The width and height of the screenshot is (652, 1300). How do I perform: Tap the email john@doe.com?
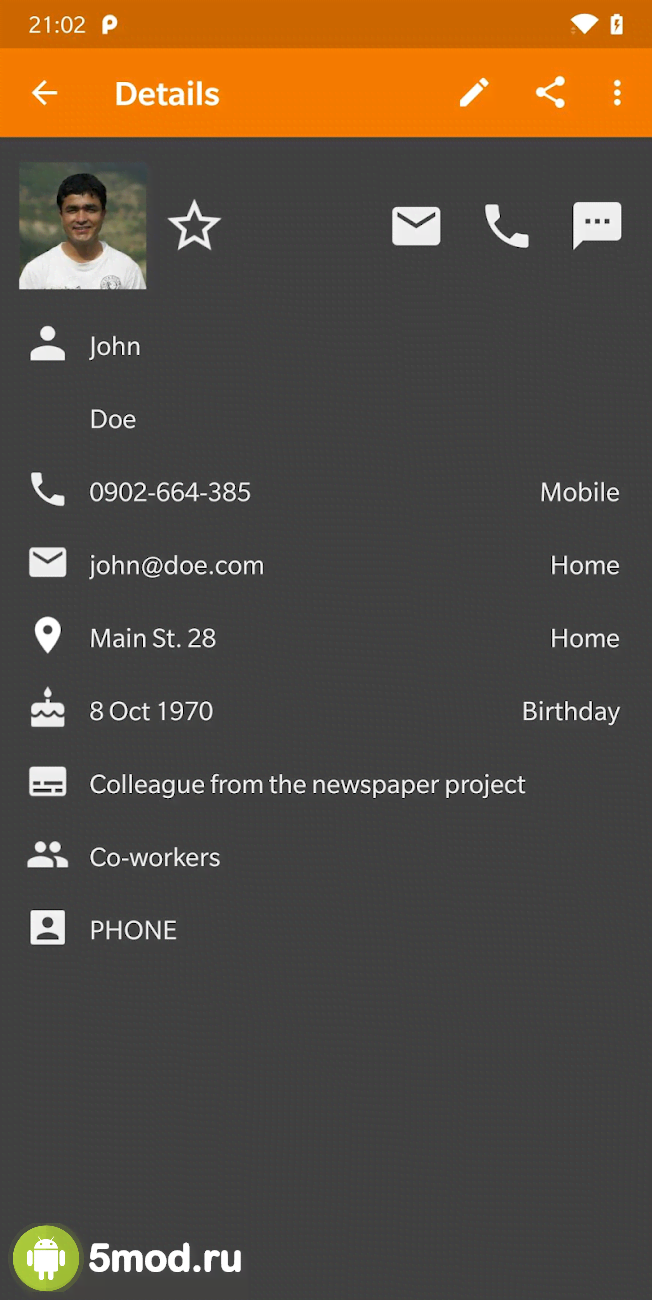tap(177, 565)
